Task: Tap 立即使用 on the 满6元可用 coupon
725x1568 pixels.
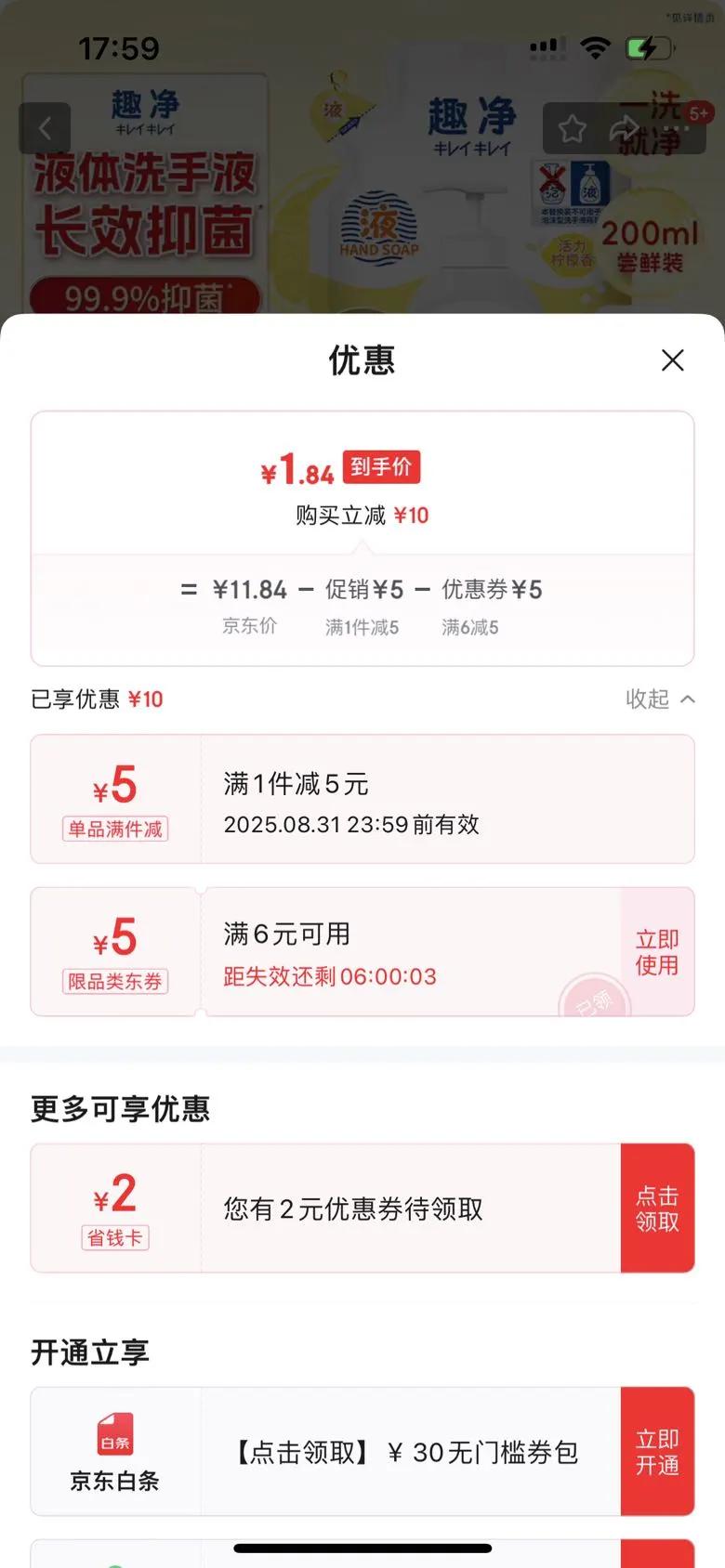Action: tap(657, 951)
